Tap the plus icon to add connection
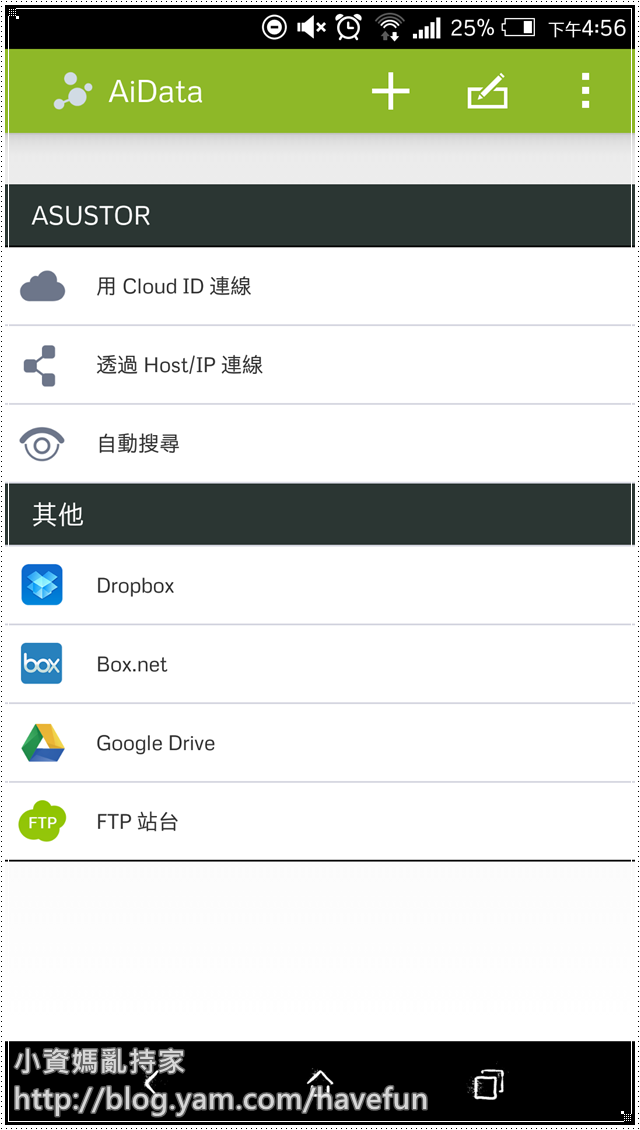Image resolution: width=640 pixels, height=1130 pixels. pos(390,92)
